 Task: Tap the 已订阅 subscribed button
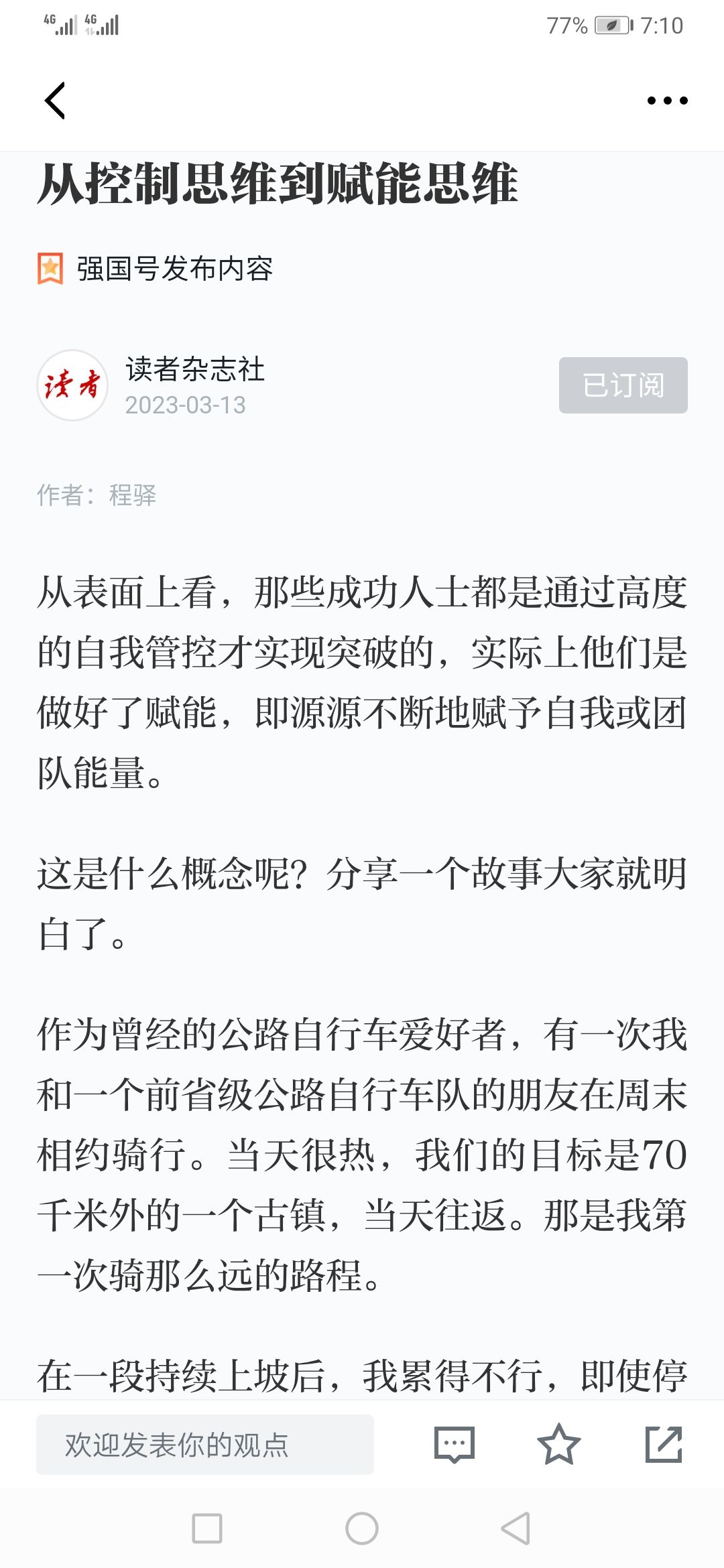(x=623, y=385)
